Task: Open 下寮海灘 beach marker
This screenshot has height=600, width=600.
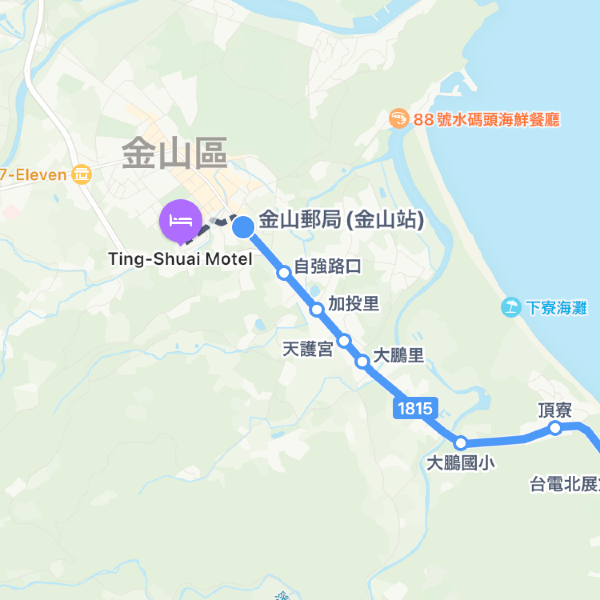Action: point(511,307)
